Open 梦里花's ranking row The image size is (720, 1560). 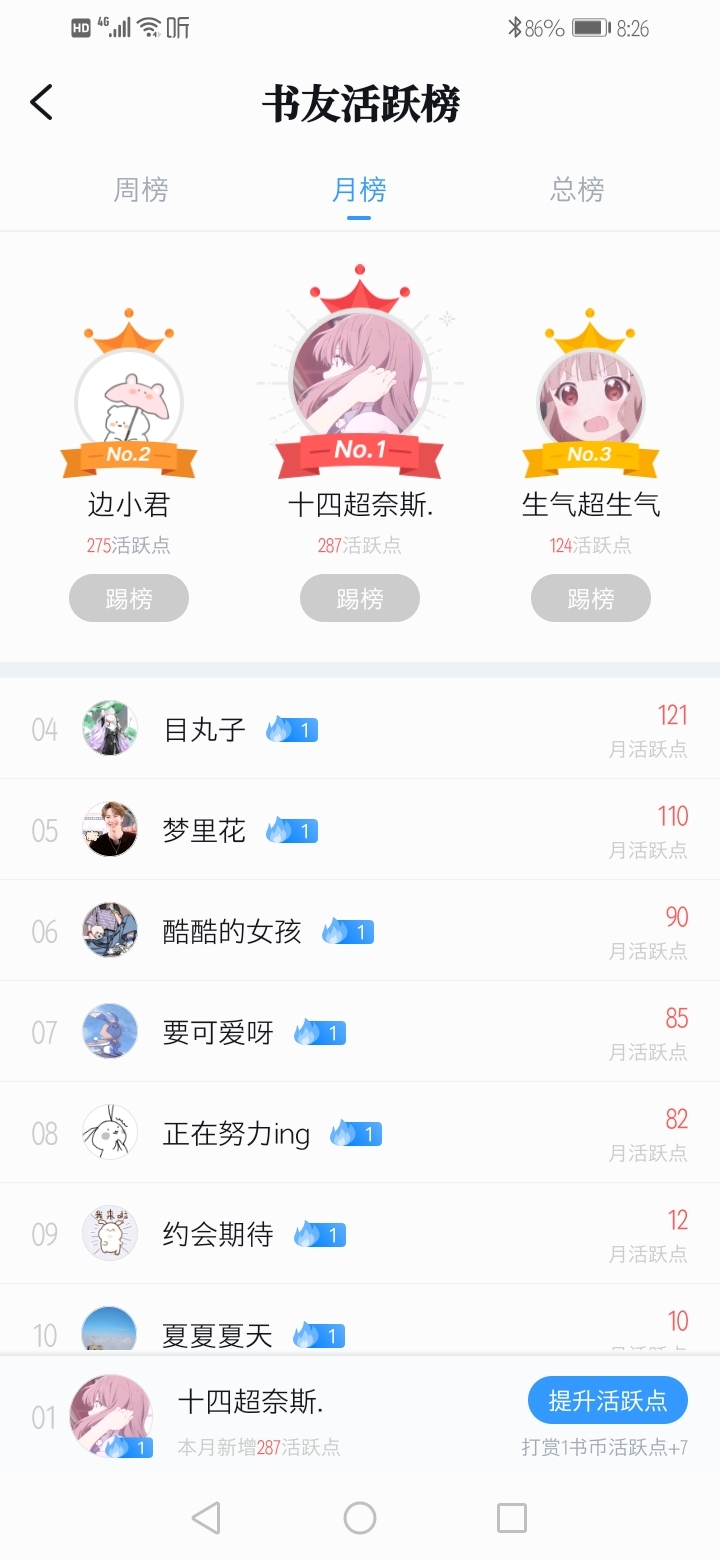tap(360, 830)
